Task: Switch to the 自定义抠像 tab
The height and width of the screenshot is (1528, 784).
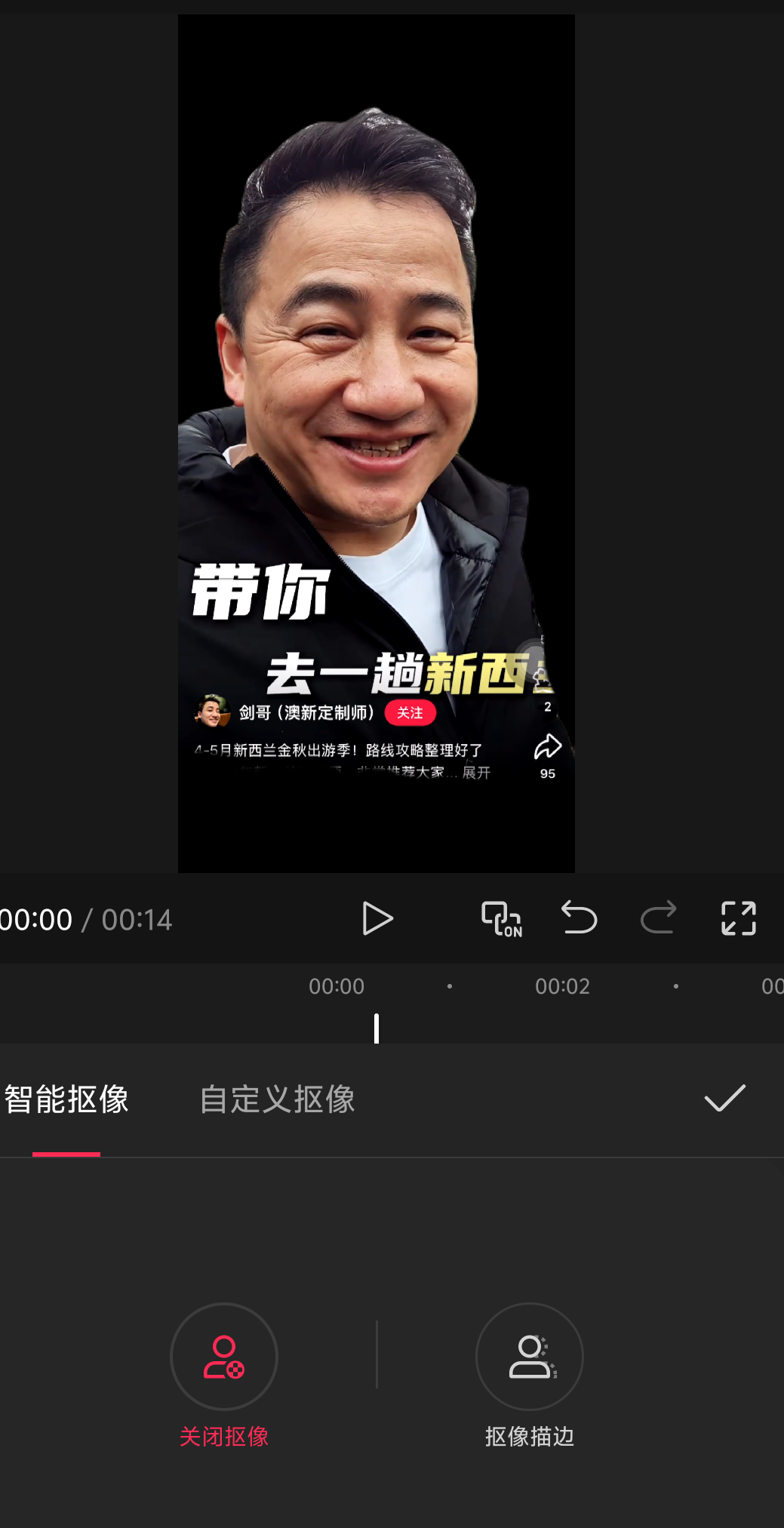Action: [x=277, y=1099]
